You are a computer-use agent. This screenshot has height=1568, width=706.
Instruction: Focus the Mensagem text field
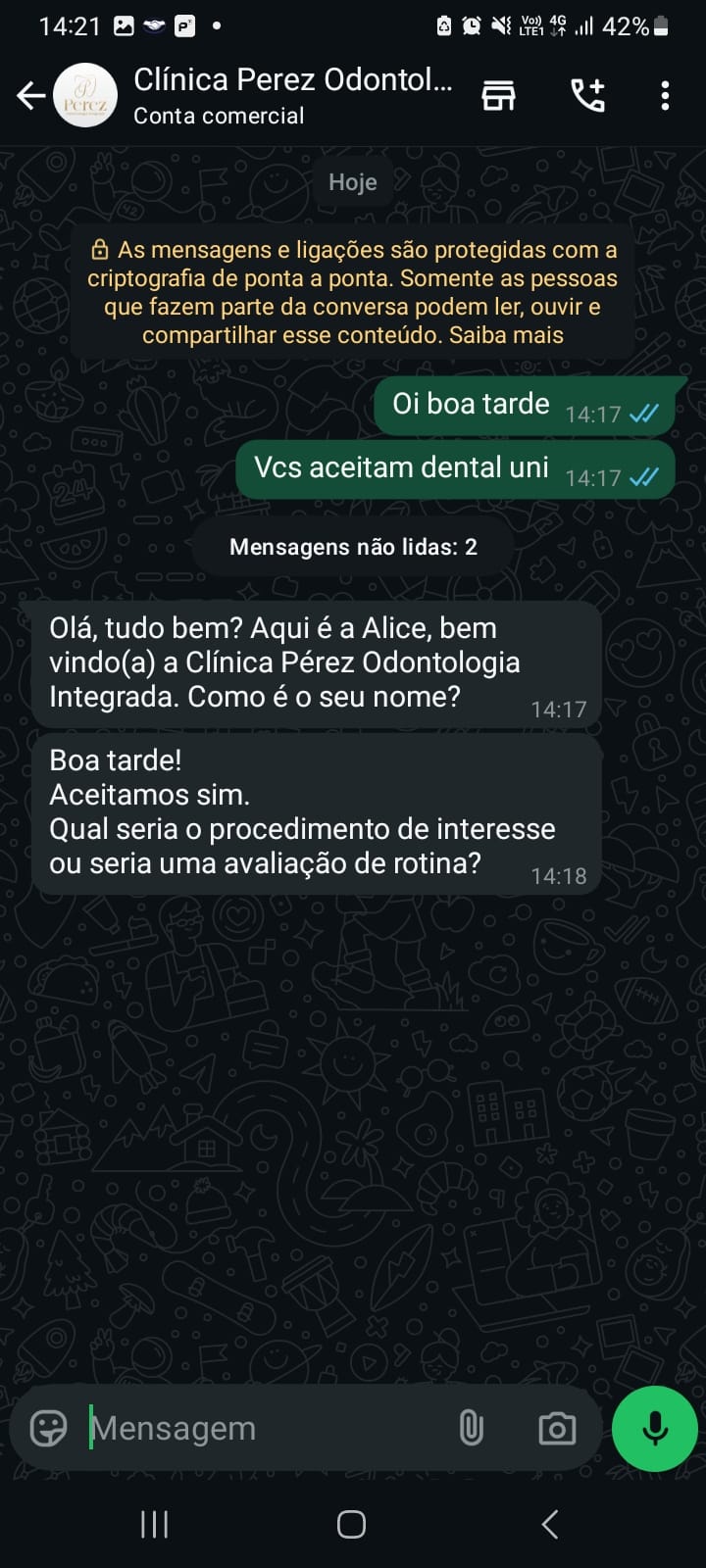click(265, 1428)
